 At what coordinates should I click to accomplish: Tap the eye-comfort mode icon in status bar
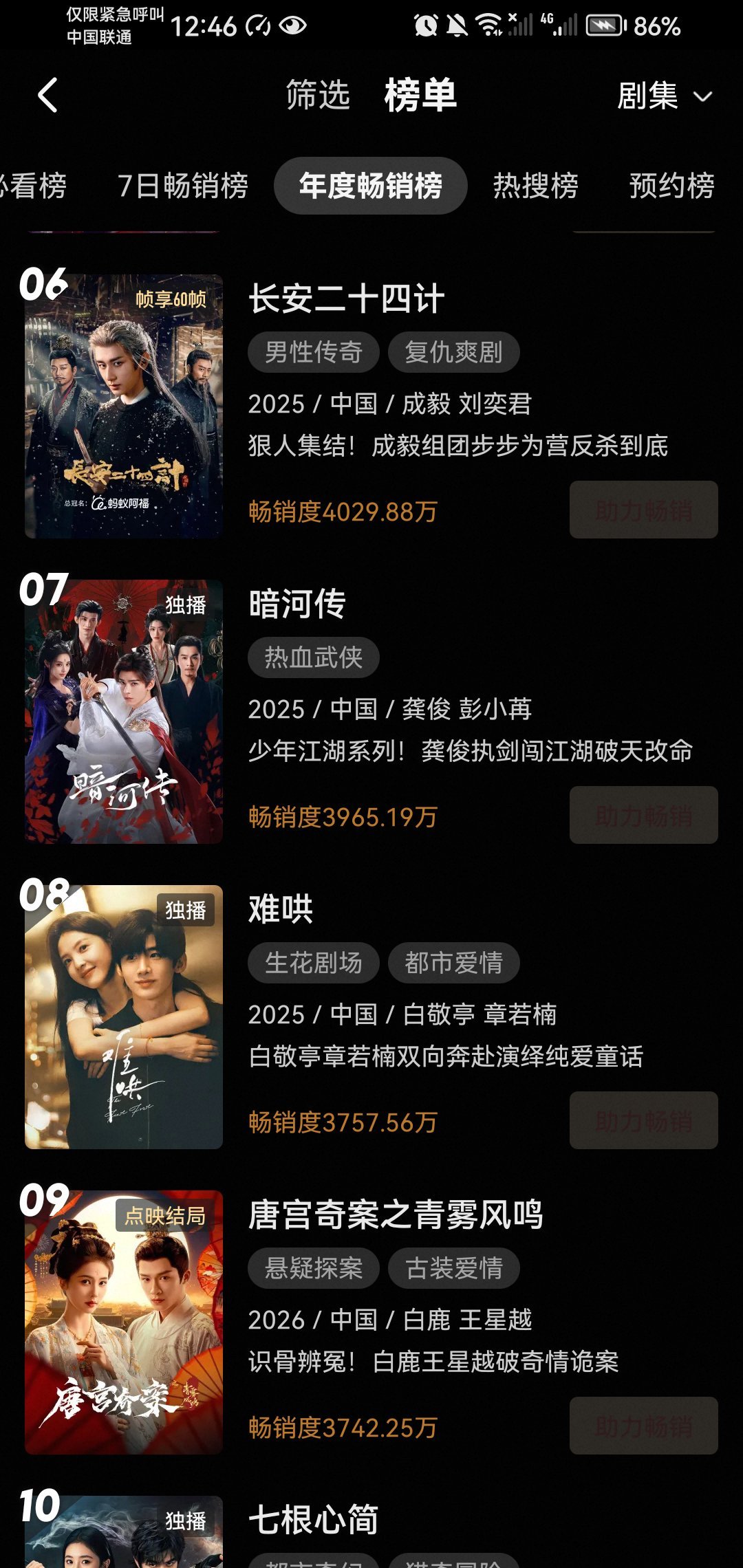click(x=294, y=26)
